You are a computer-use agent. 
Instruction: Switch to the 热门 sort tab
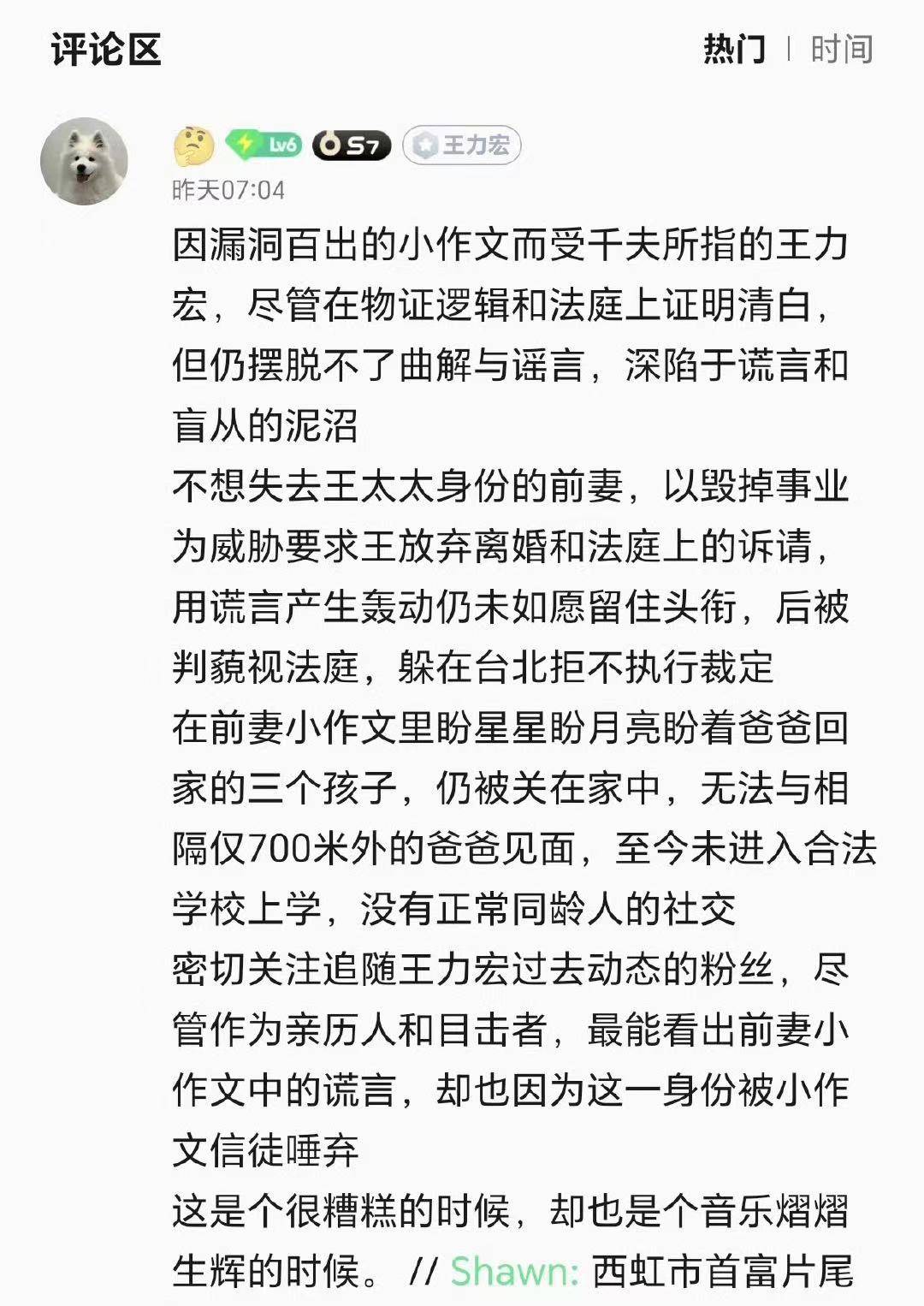734,50
